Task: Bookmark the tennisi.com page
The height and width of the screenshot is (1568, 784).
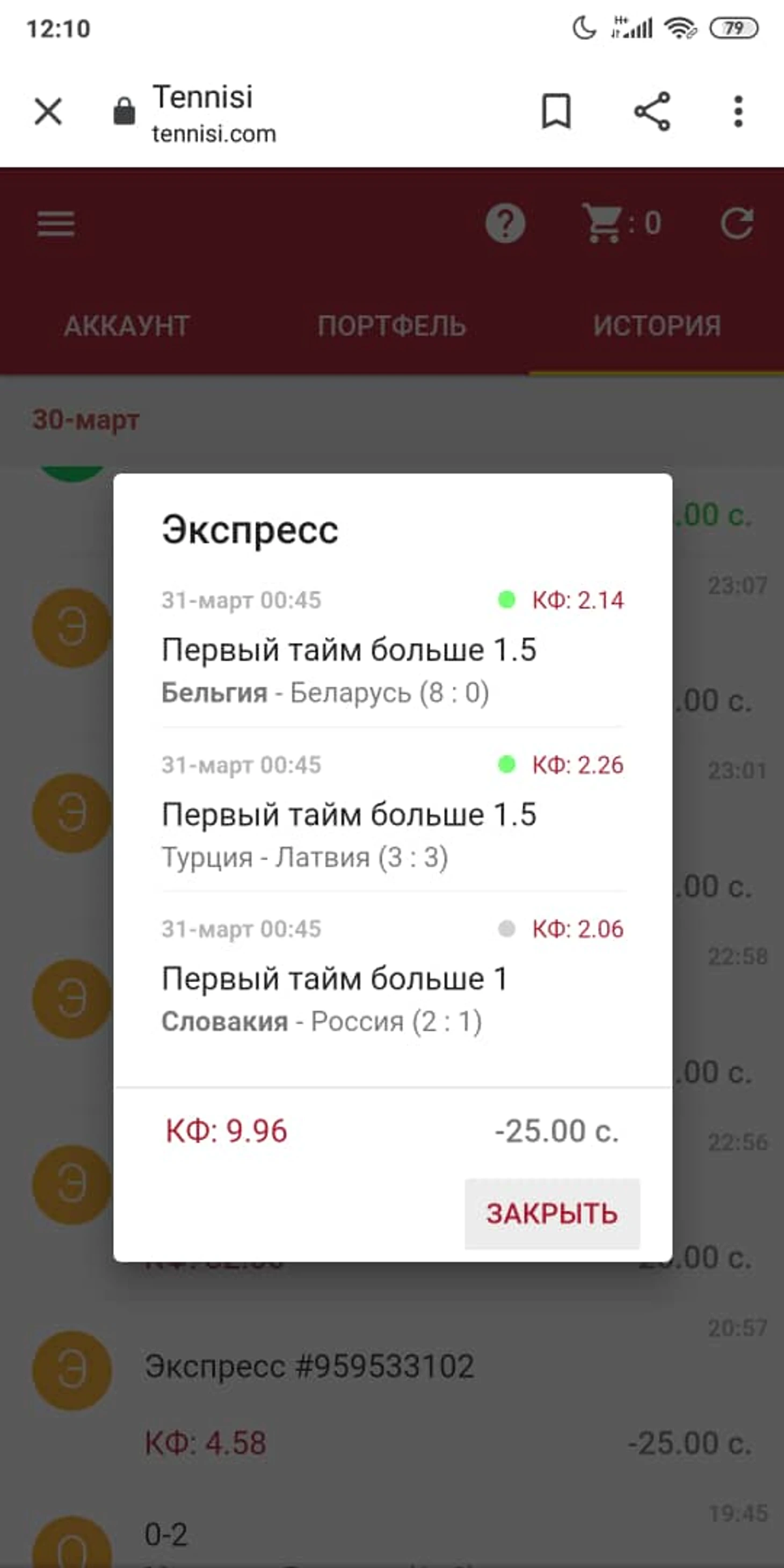Action: click(x=556, y=112)
